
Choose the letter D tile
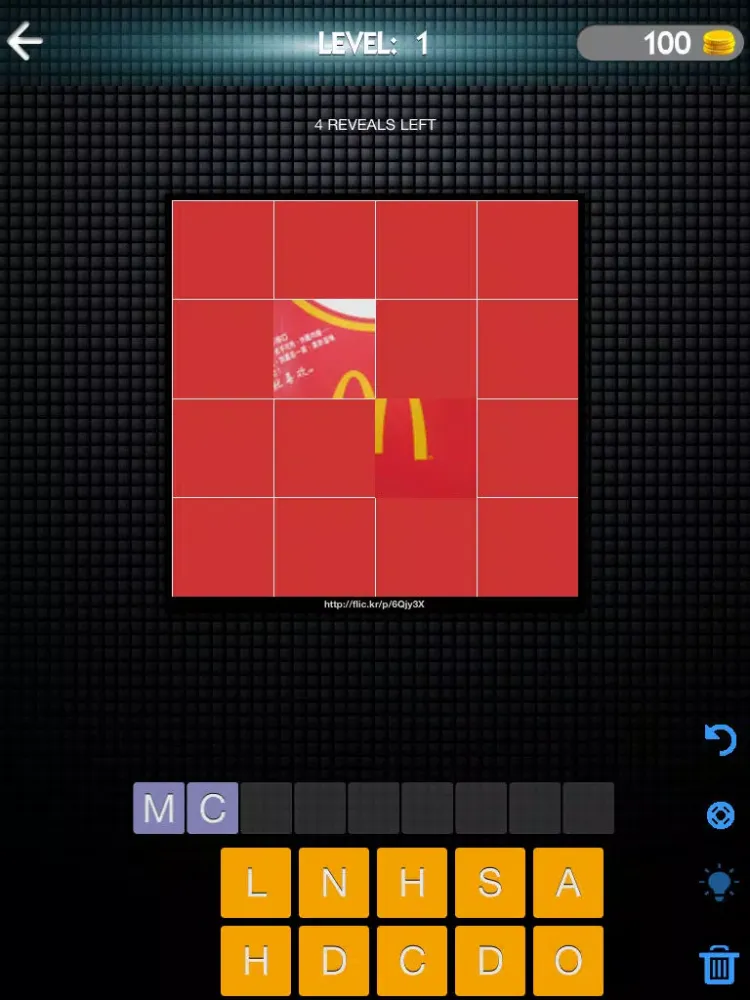[334, 962]
